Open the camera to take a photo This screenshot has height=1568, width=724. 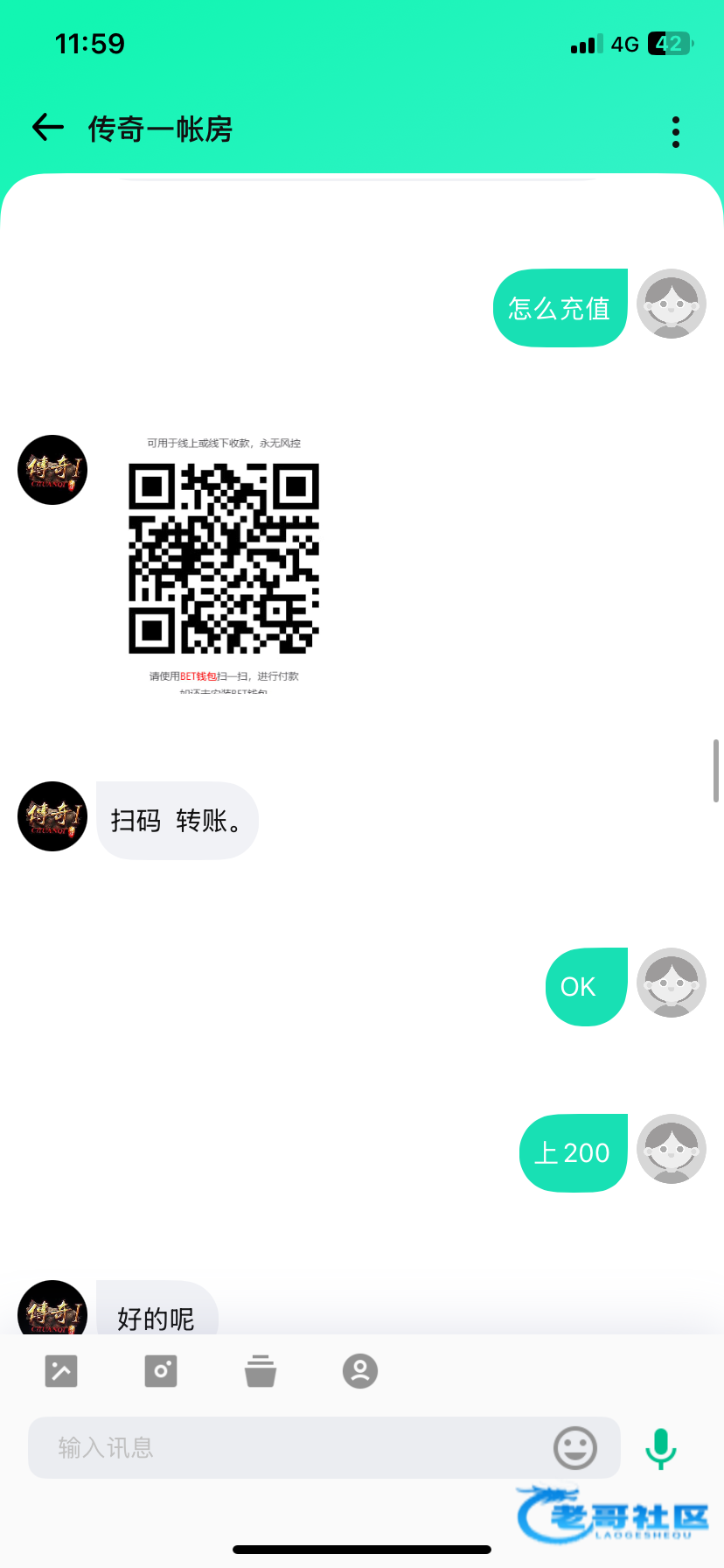click(161, 1371)
